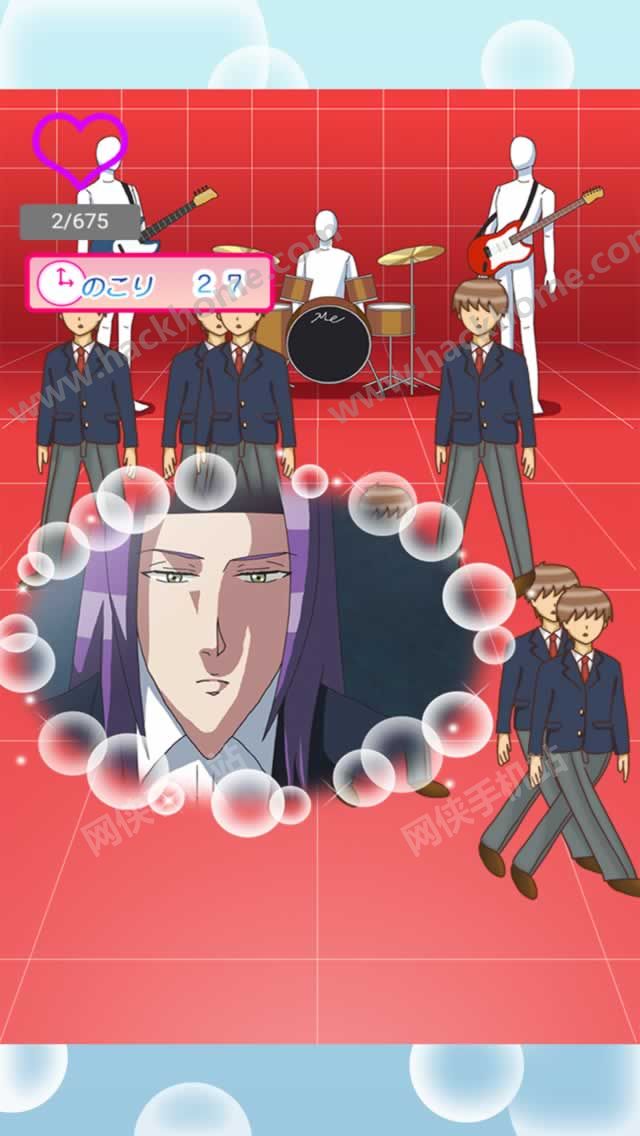Tap the purple-haired man's bubble portrait
This screenshot has width=640, height=1136.
(x=250, y=640)
